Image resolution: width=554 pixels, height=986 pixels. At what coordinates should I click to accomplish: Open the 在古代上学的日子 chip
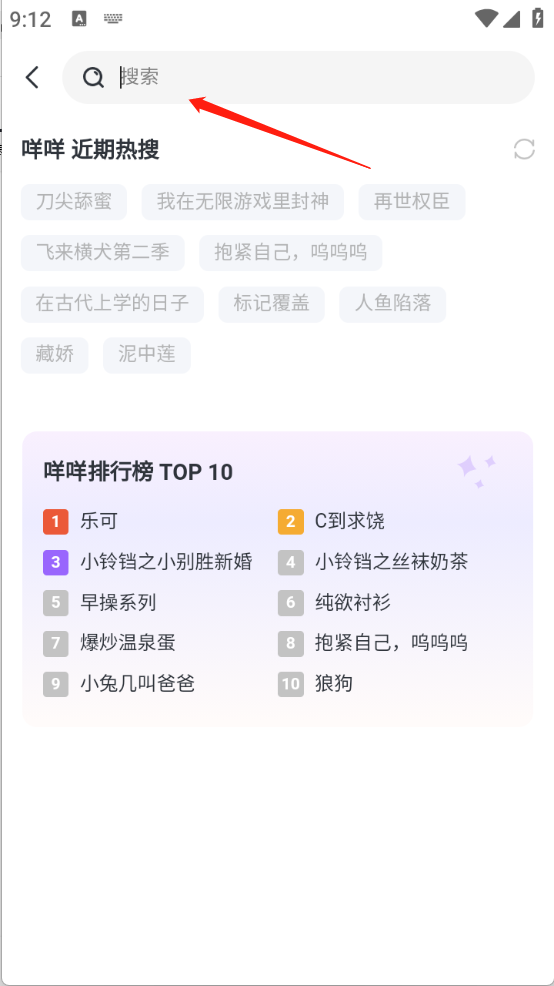click(x=112, y=304)
